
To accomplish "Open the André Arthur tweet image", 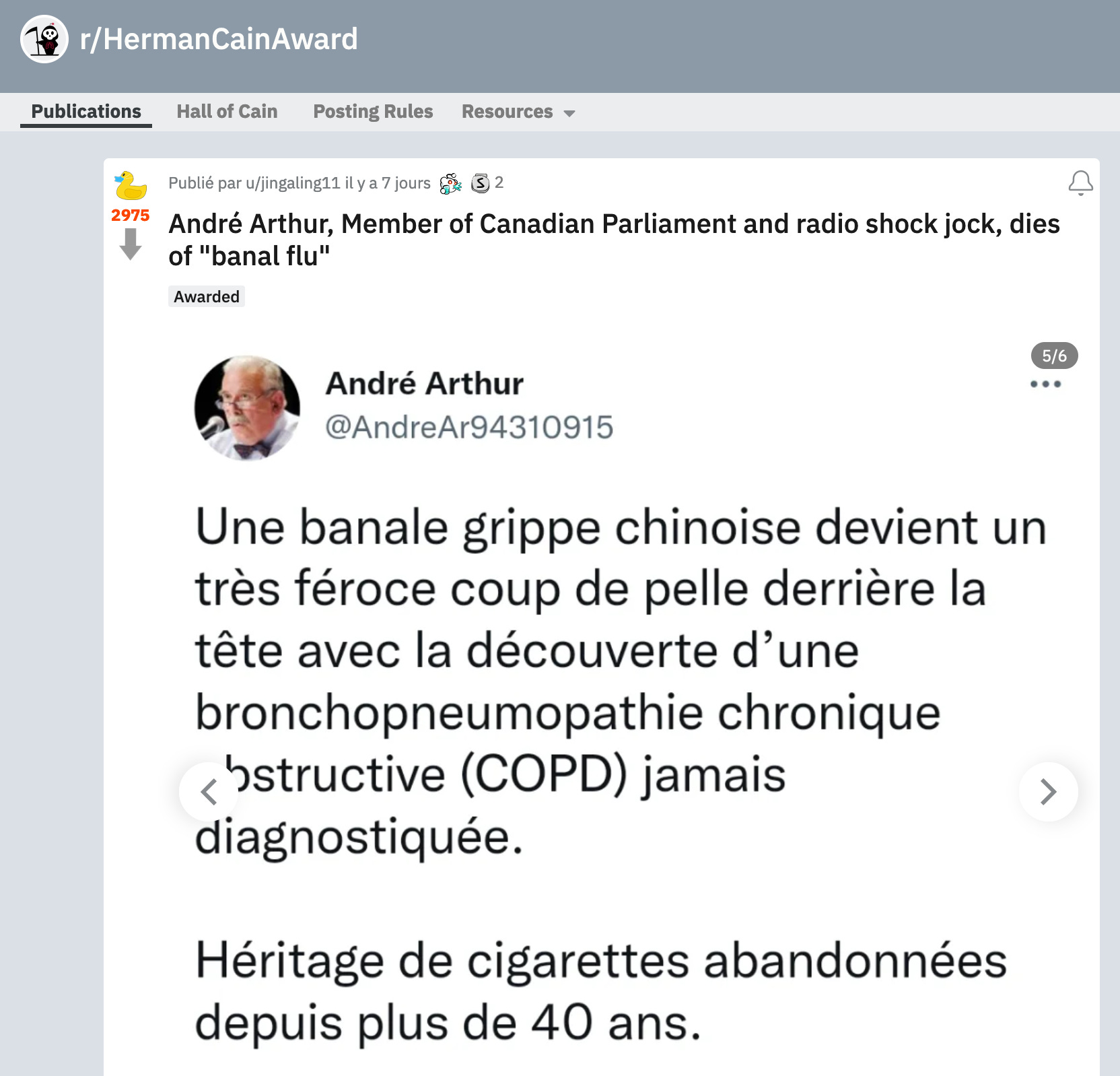I will [x=619, y=673].
